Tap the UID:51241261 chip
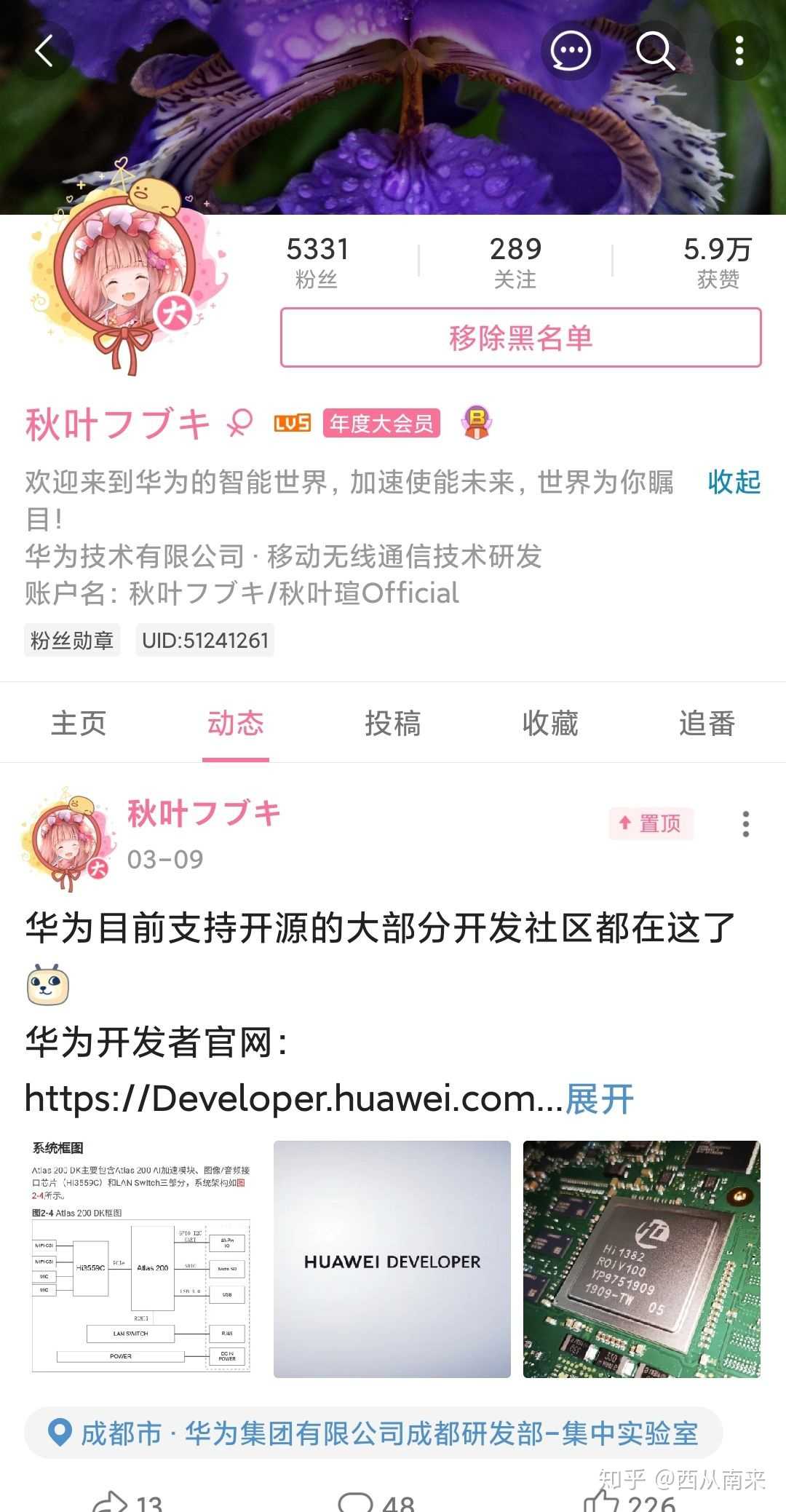Screen dimensions: 786x1512 205,641
